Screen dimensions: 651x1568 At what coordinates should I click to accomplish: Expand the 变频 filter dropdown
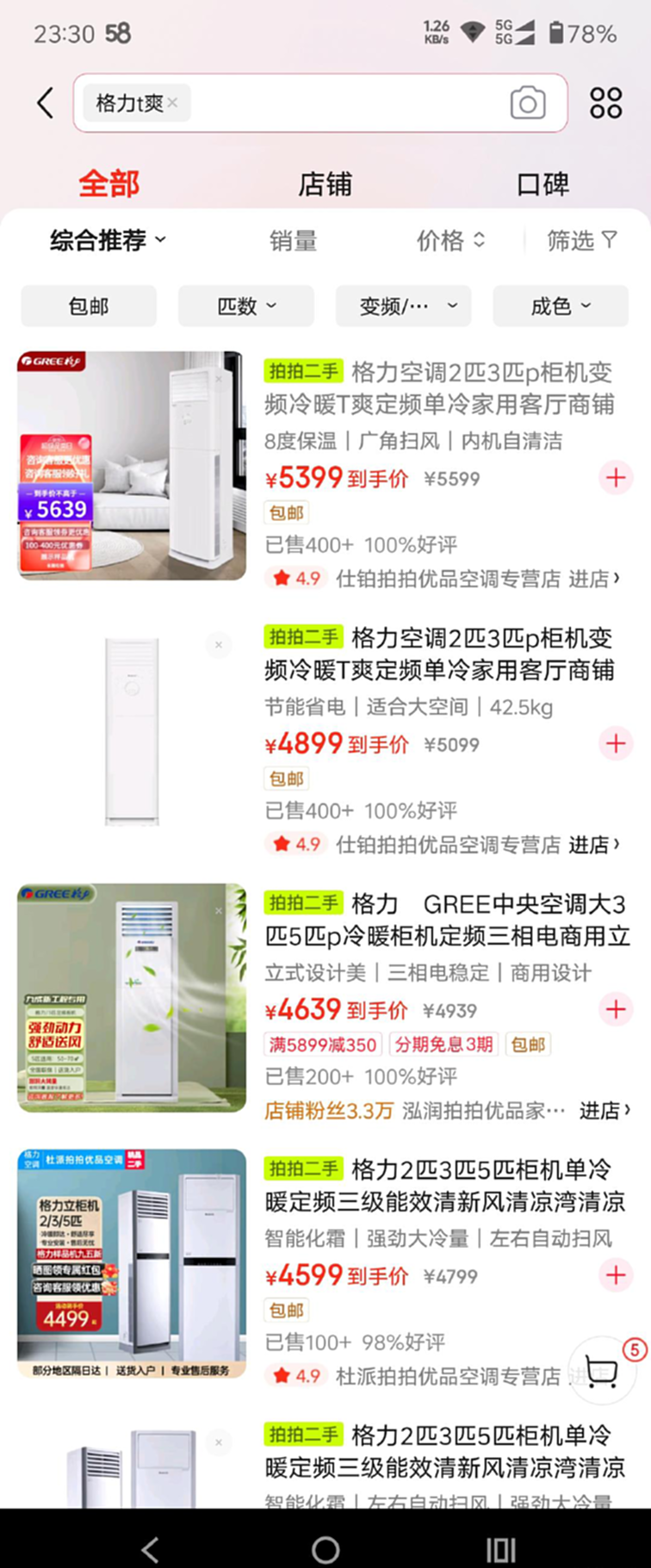[403, 306]
